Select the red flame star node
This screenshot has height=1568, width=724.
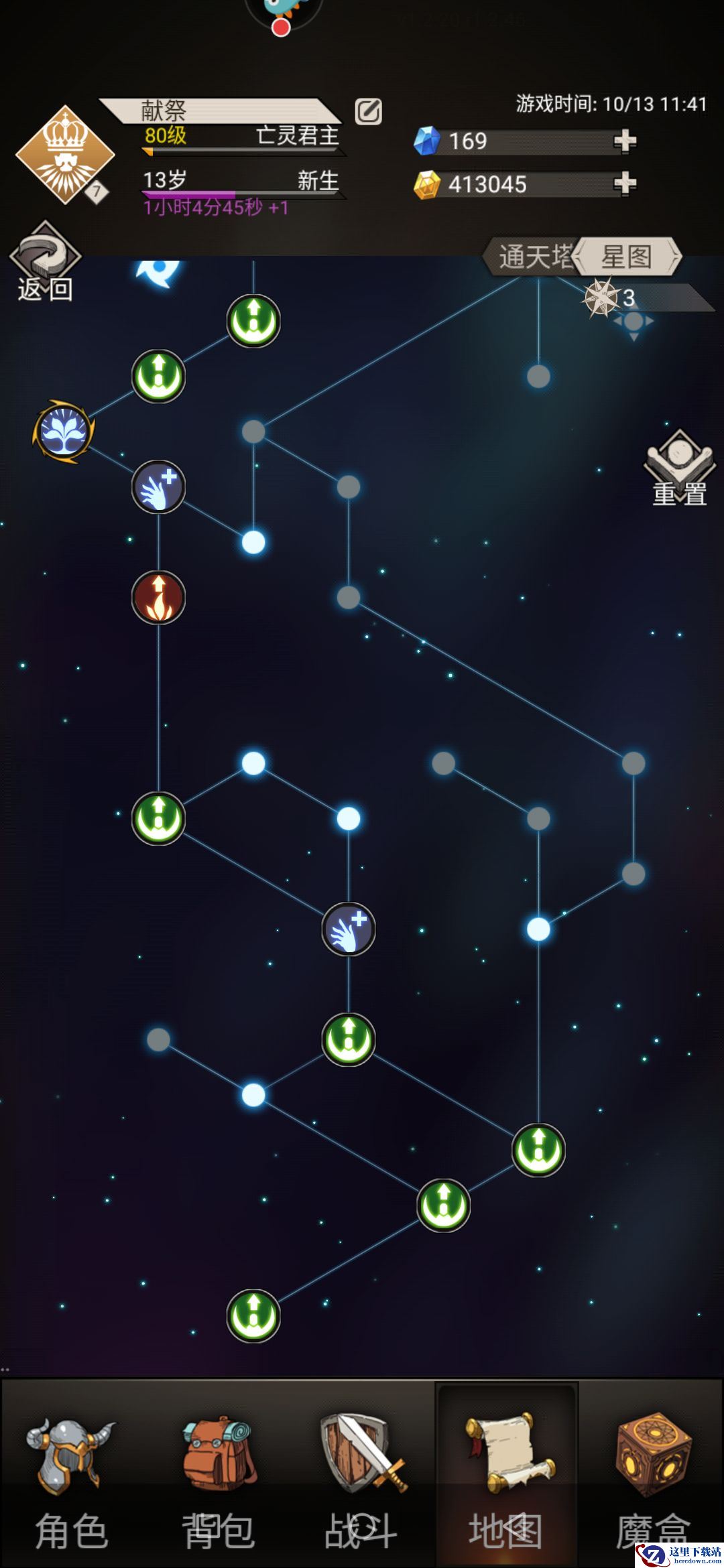158,597
